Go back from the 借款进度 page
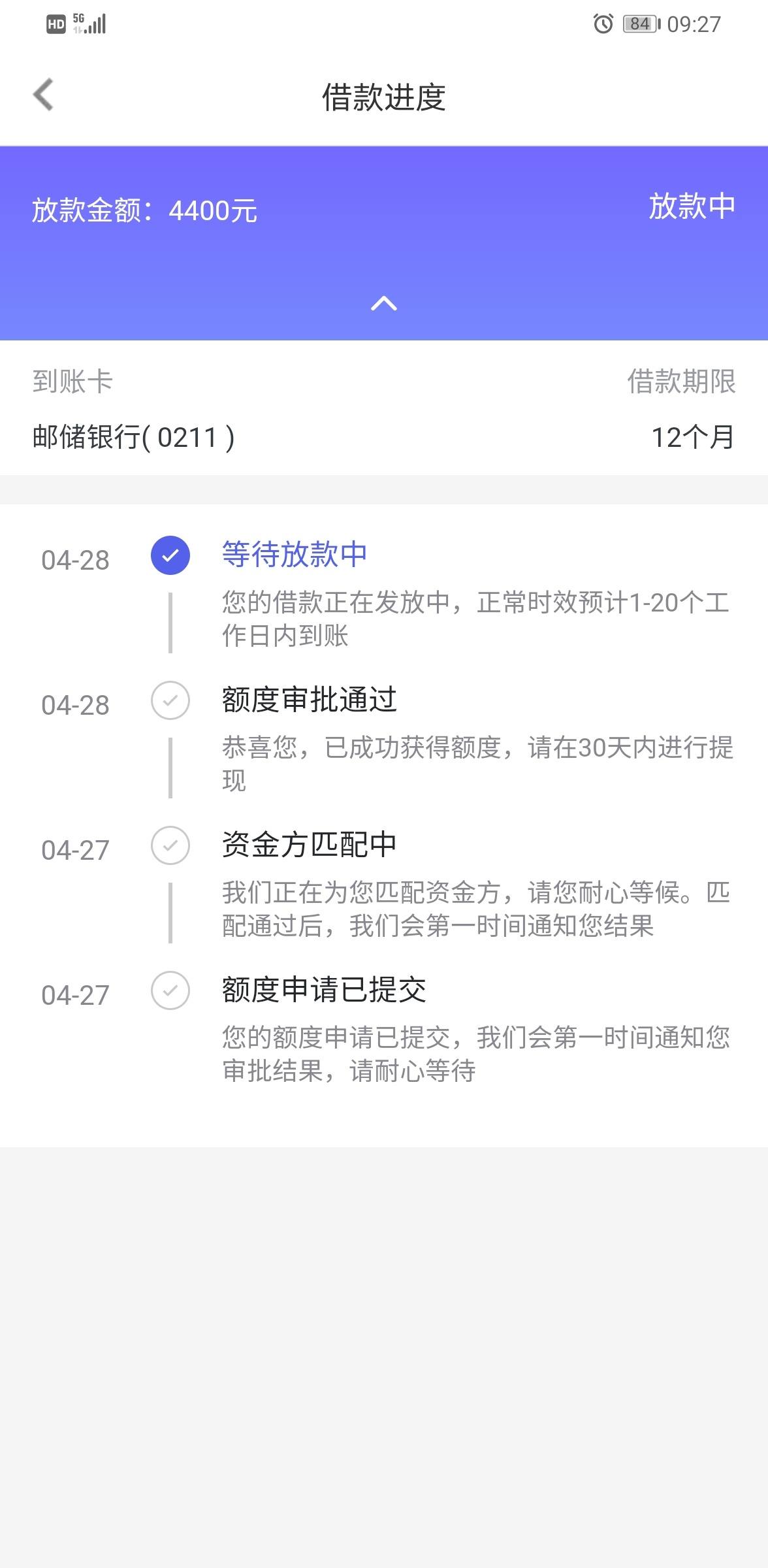This screenshot has width=768, height=1568. tap(43, 95)
